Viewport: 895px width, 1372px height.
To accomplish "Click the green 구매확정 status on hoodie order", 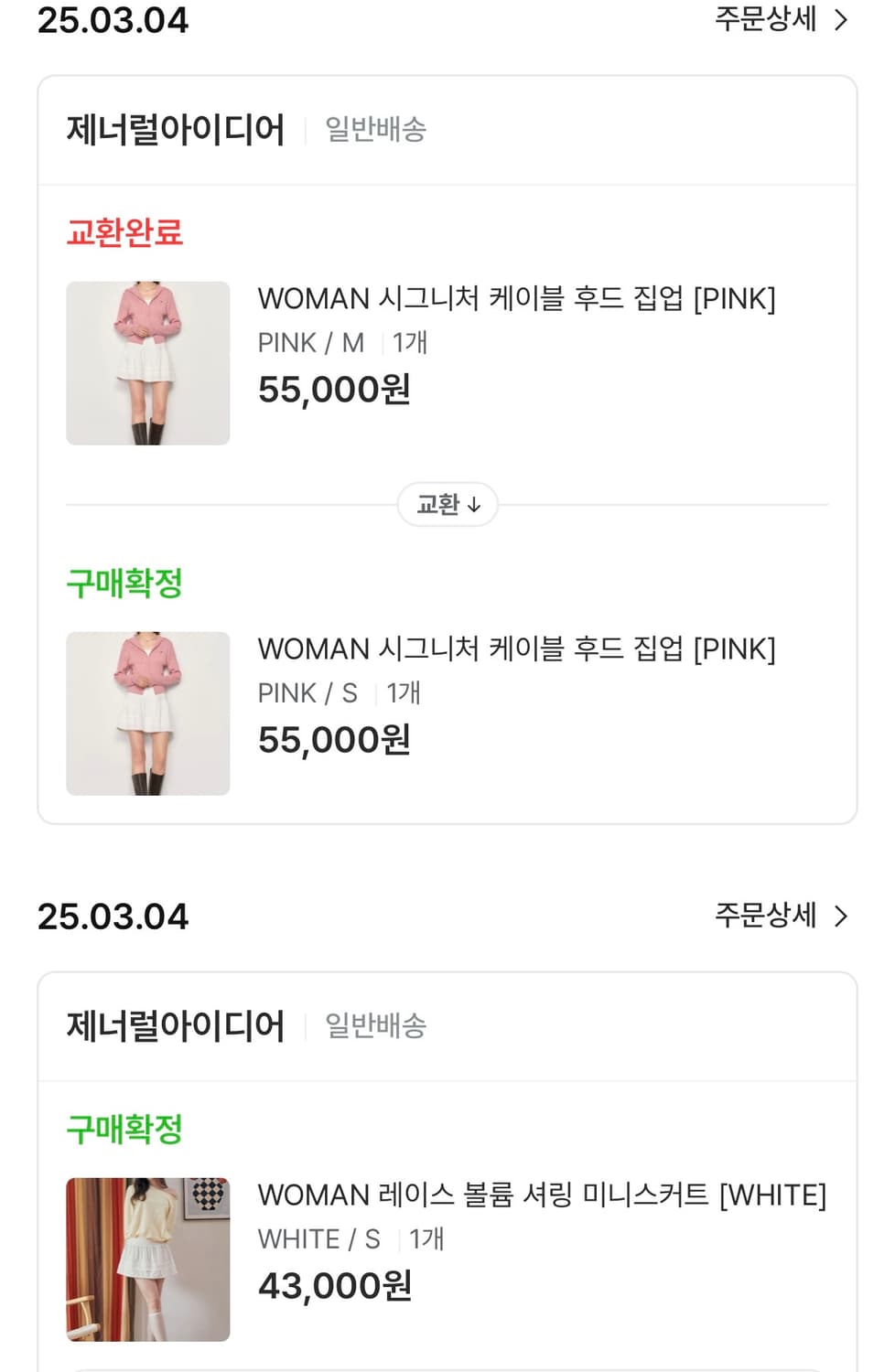I will [x=125, y=582].
